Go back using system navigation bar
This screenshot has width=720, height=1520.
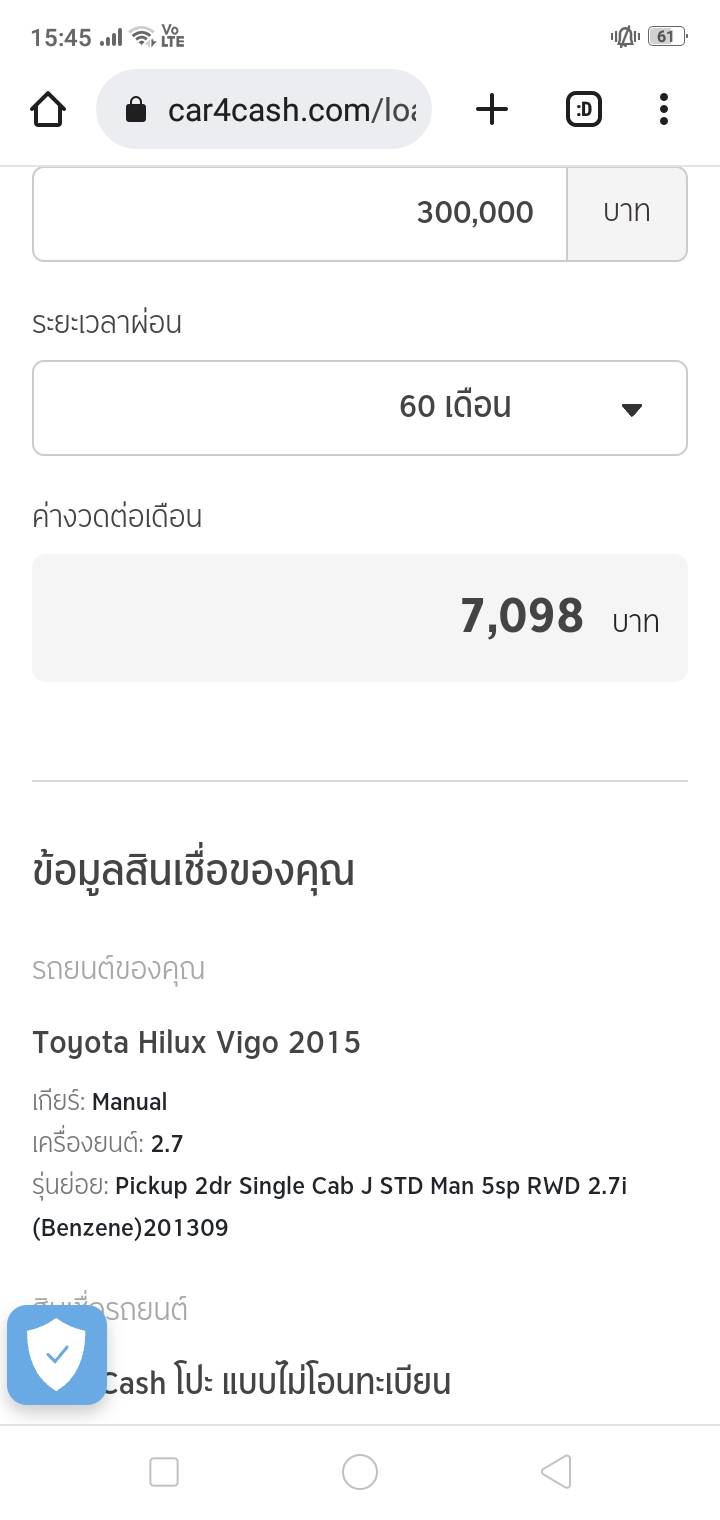tap(556, 1471)
